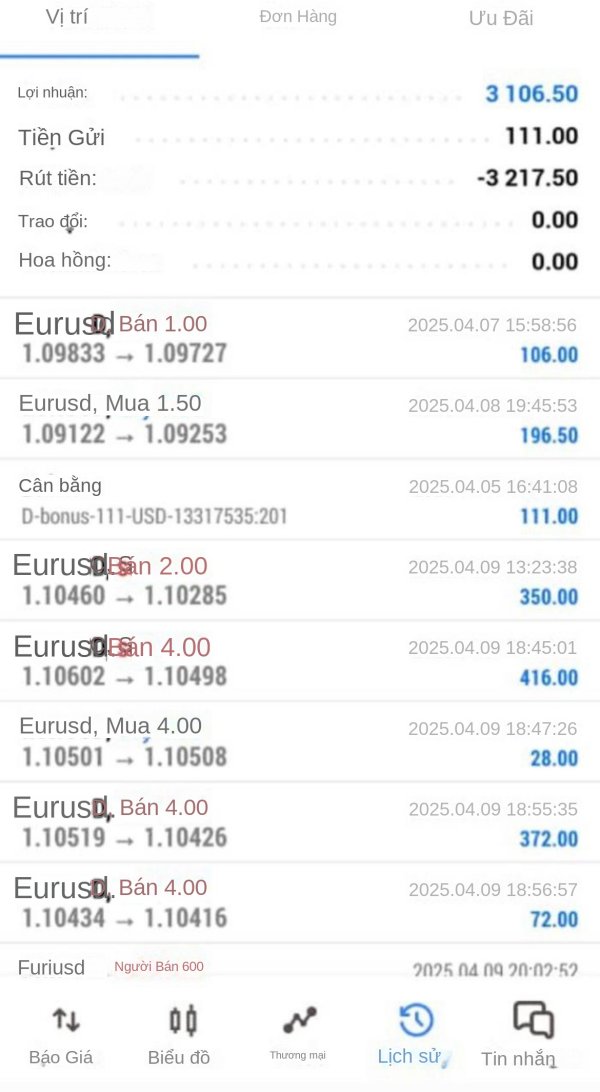The image size is (600, 1092).
Task: Open the Eurusd trade with 372.00 profit
Action: click(x=300, y=822)
